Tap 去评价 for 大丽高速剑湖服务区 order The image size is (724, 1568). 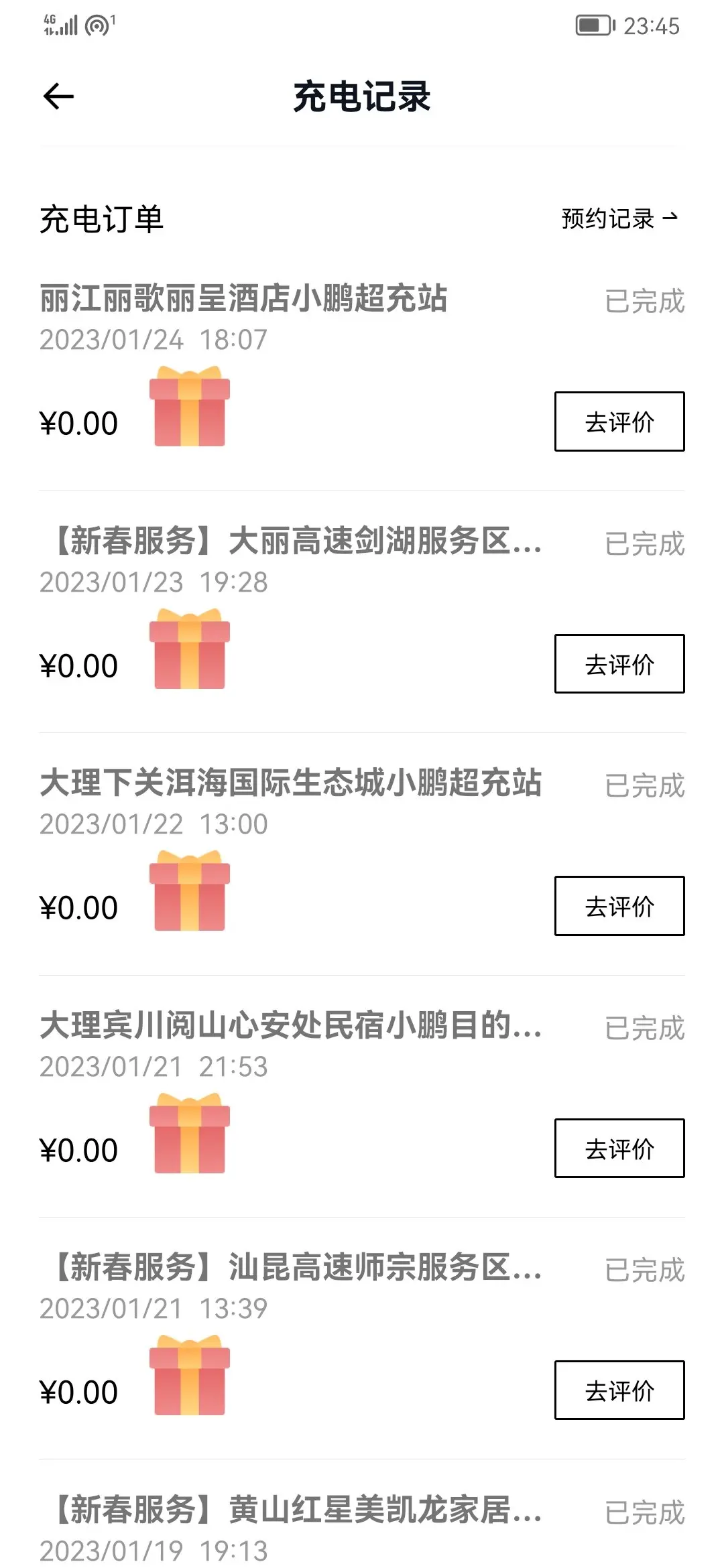pyautogui.click(x=619, y=664)
